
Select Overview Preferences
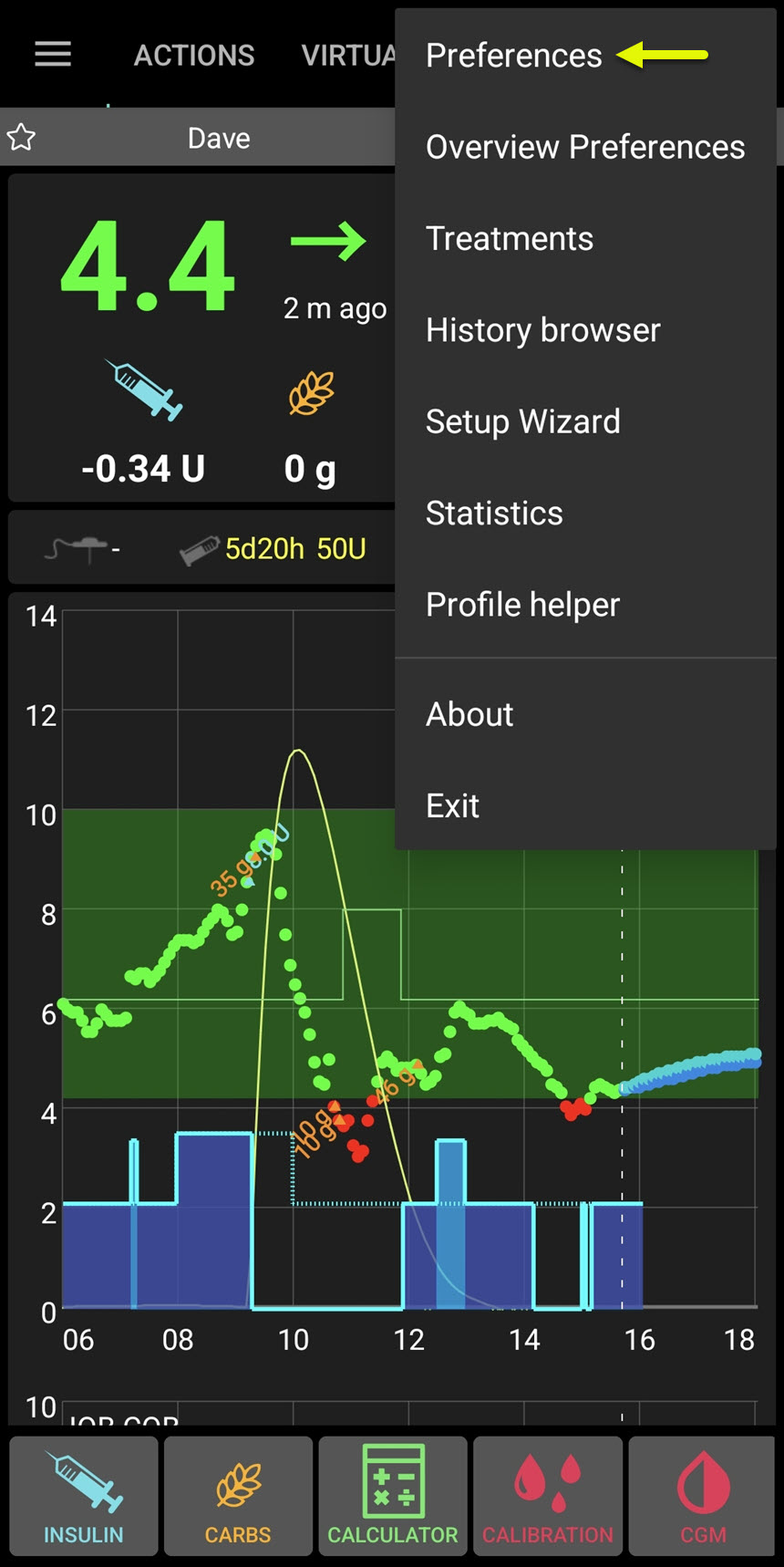tap(584, 147)
